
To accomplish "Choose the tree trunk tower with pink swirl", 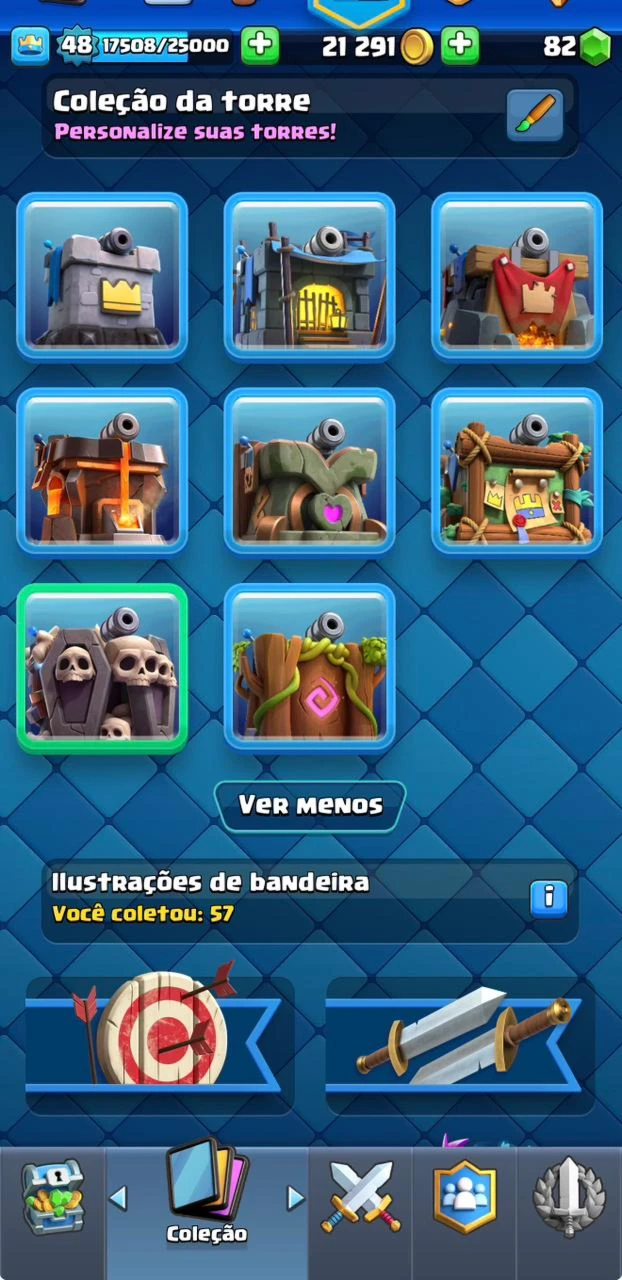I will click(309, 667).
